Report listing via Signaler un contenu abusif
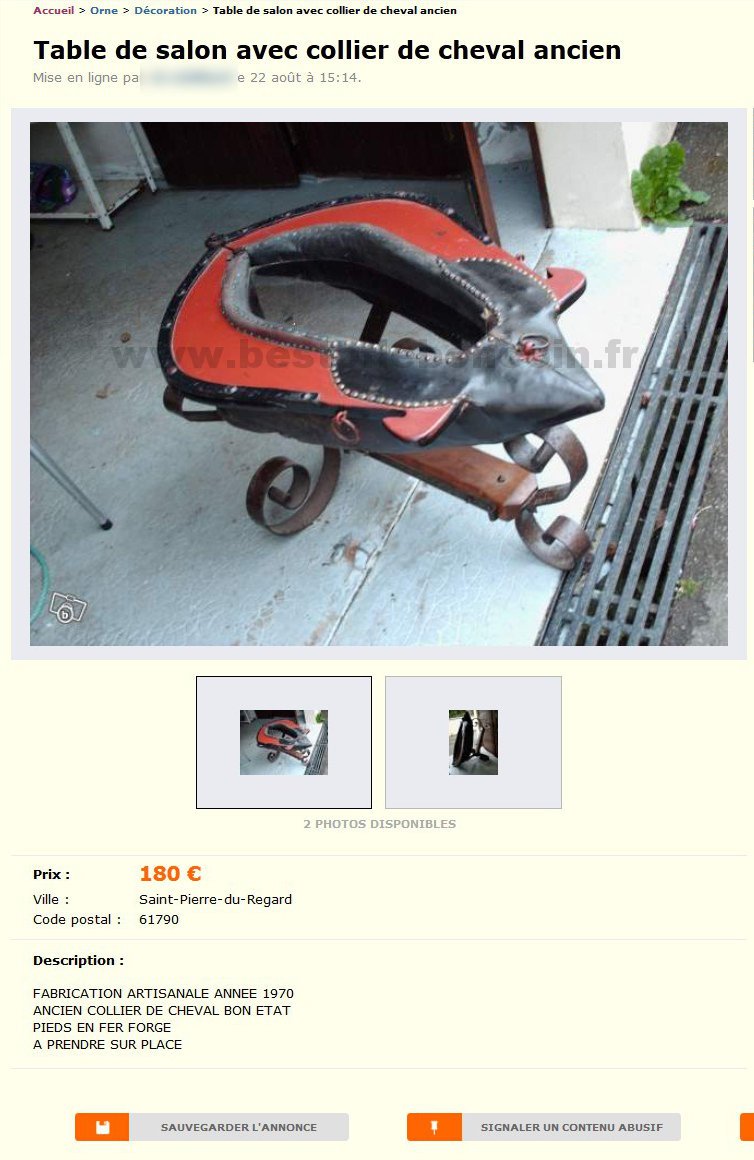This screenshot has height=1160, width=754. [x=544, y=1127]
